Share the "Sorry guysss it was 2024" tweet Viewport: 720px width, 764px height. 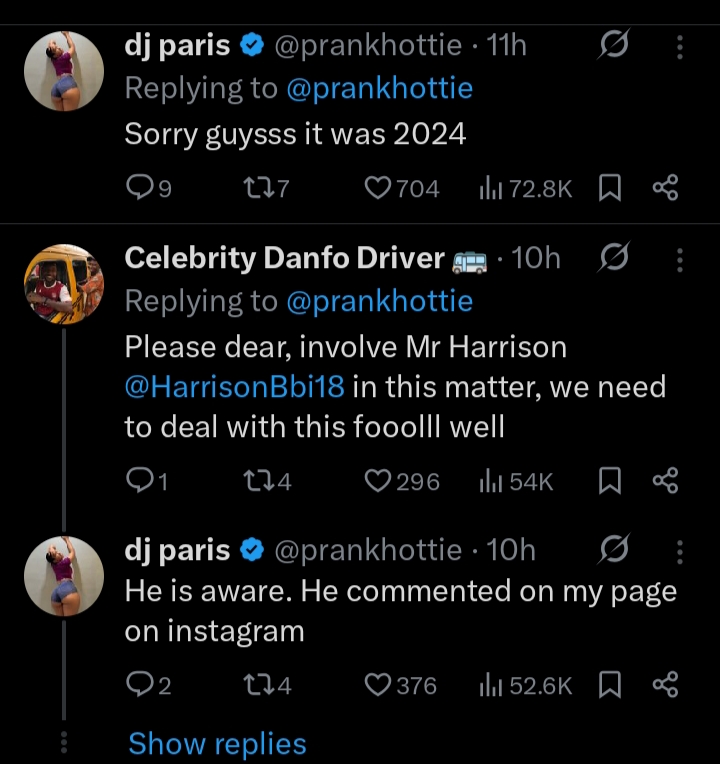pos(665,188)
